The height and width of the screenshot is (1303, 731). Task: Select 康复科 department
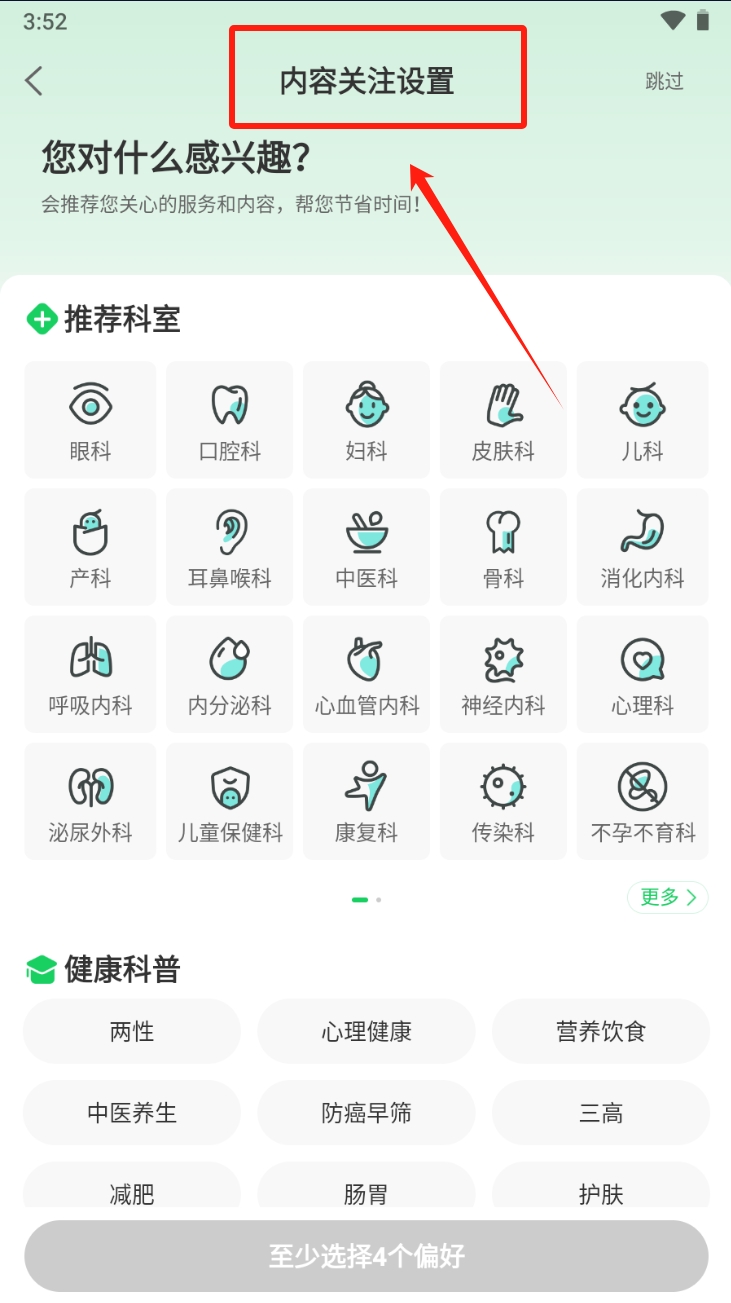366,801
